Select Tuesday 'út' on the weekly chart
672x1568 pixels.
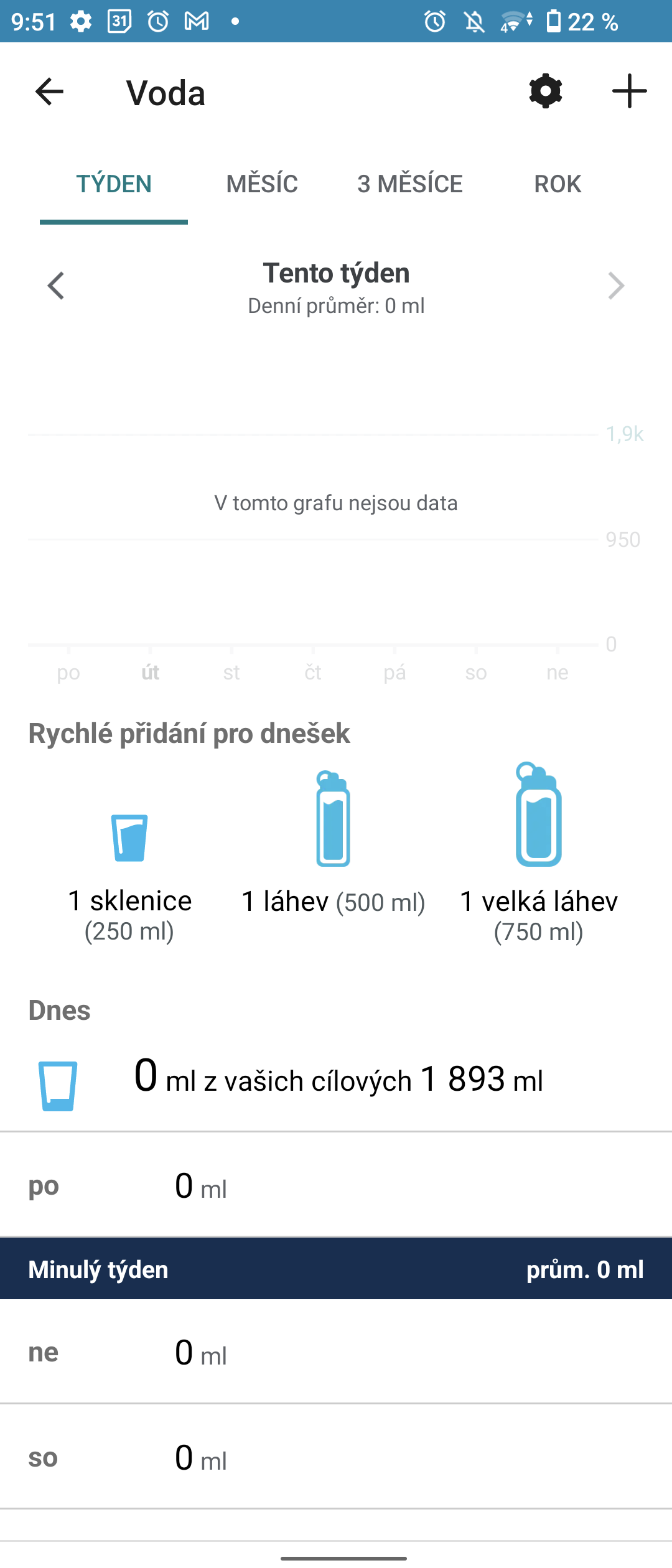coord(150,672)
